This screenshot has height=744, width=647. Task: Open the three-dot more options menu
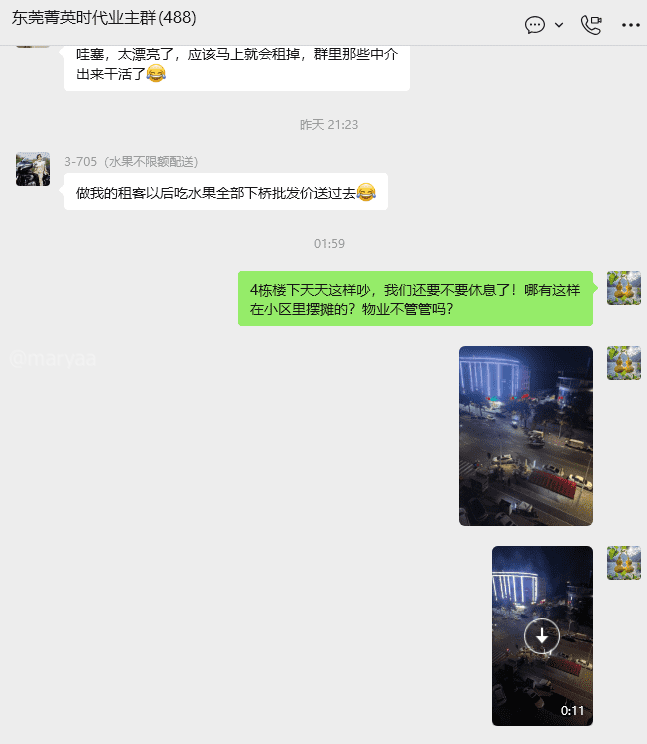coord(630,25)
